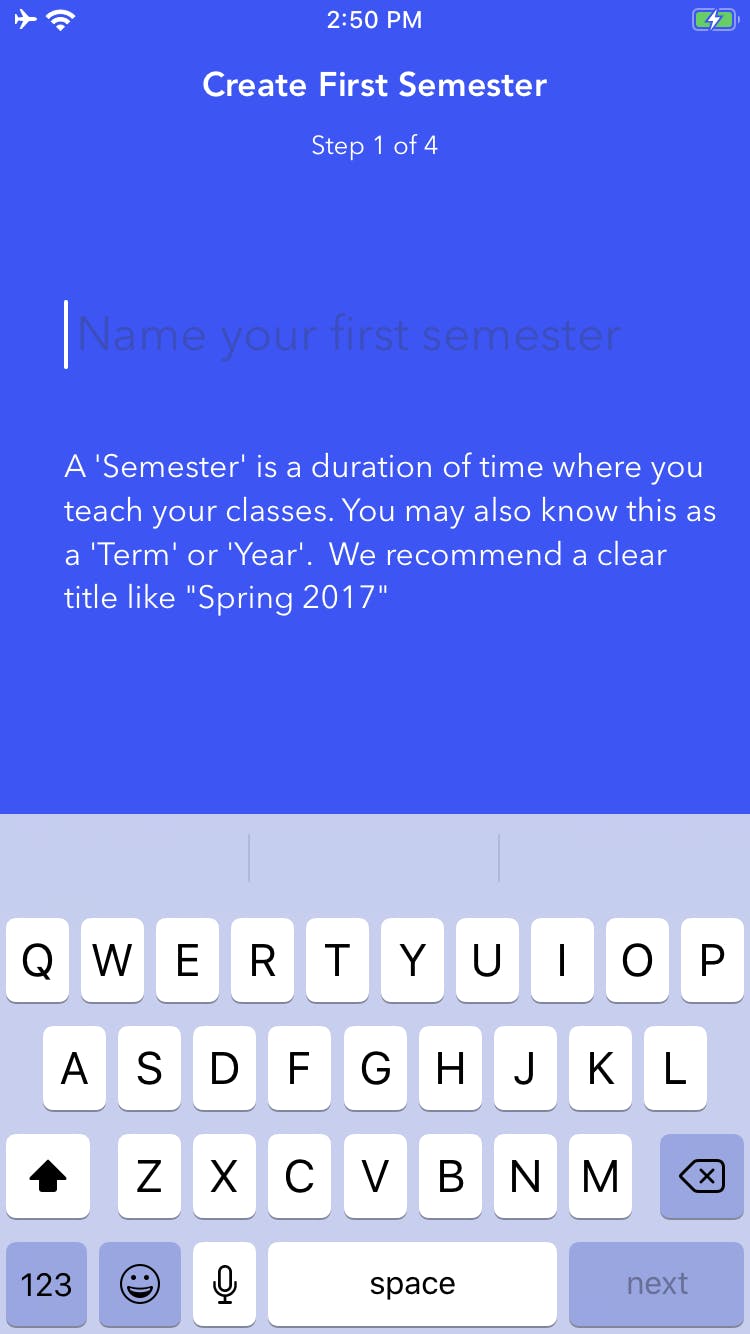The height and width of the screenshot is (1334, 750).
Task: Tap the space bar
Action: [x=412, y=1283]
